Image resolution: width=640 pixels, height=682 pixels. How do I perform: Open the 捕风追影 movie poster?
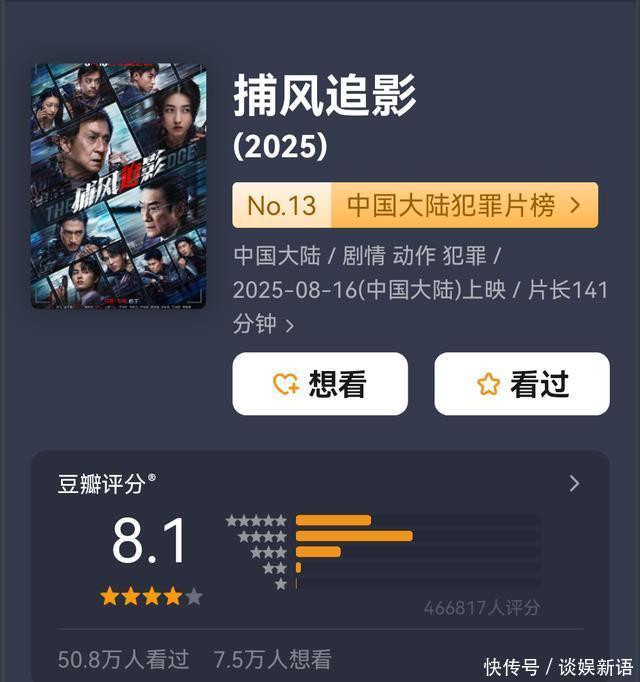click(118, 186)
